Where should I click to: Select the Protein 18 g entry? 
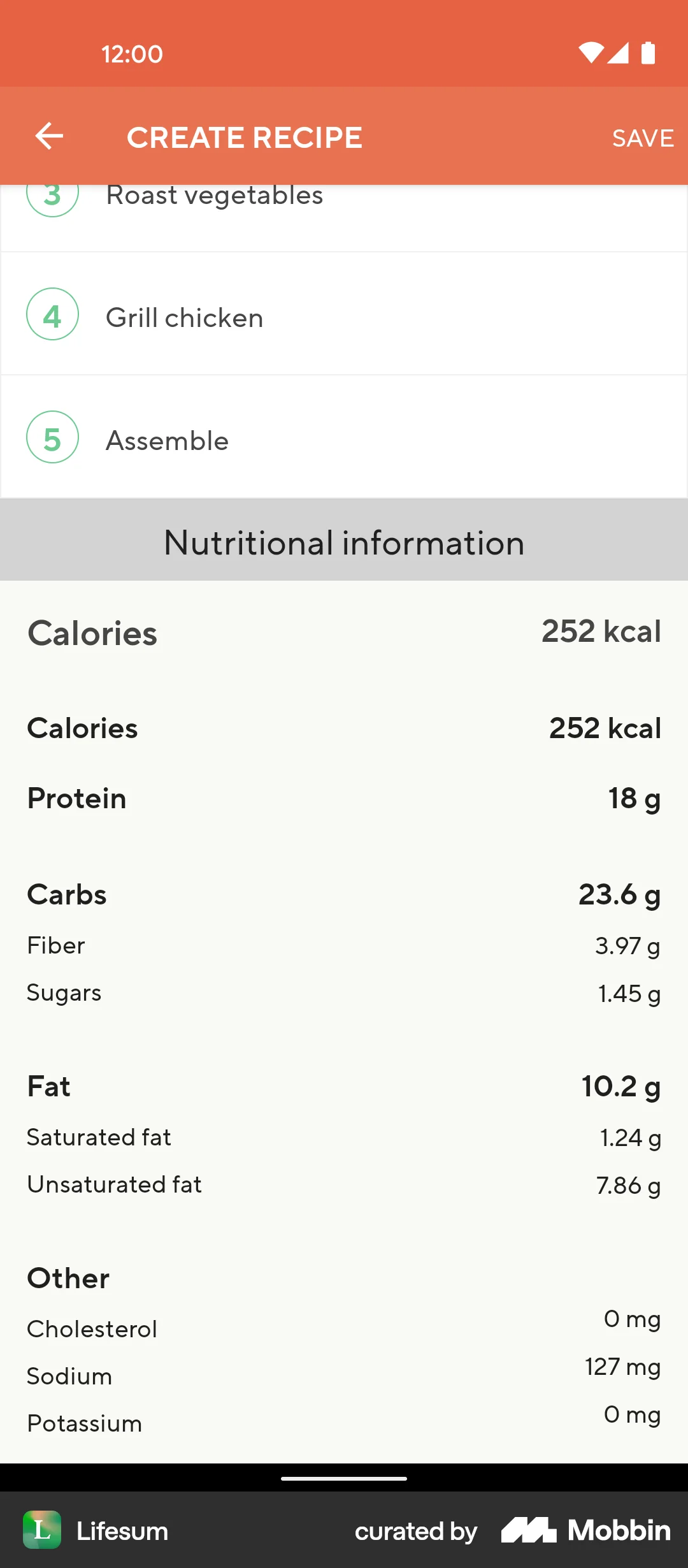click(x=344, y=799)
